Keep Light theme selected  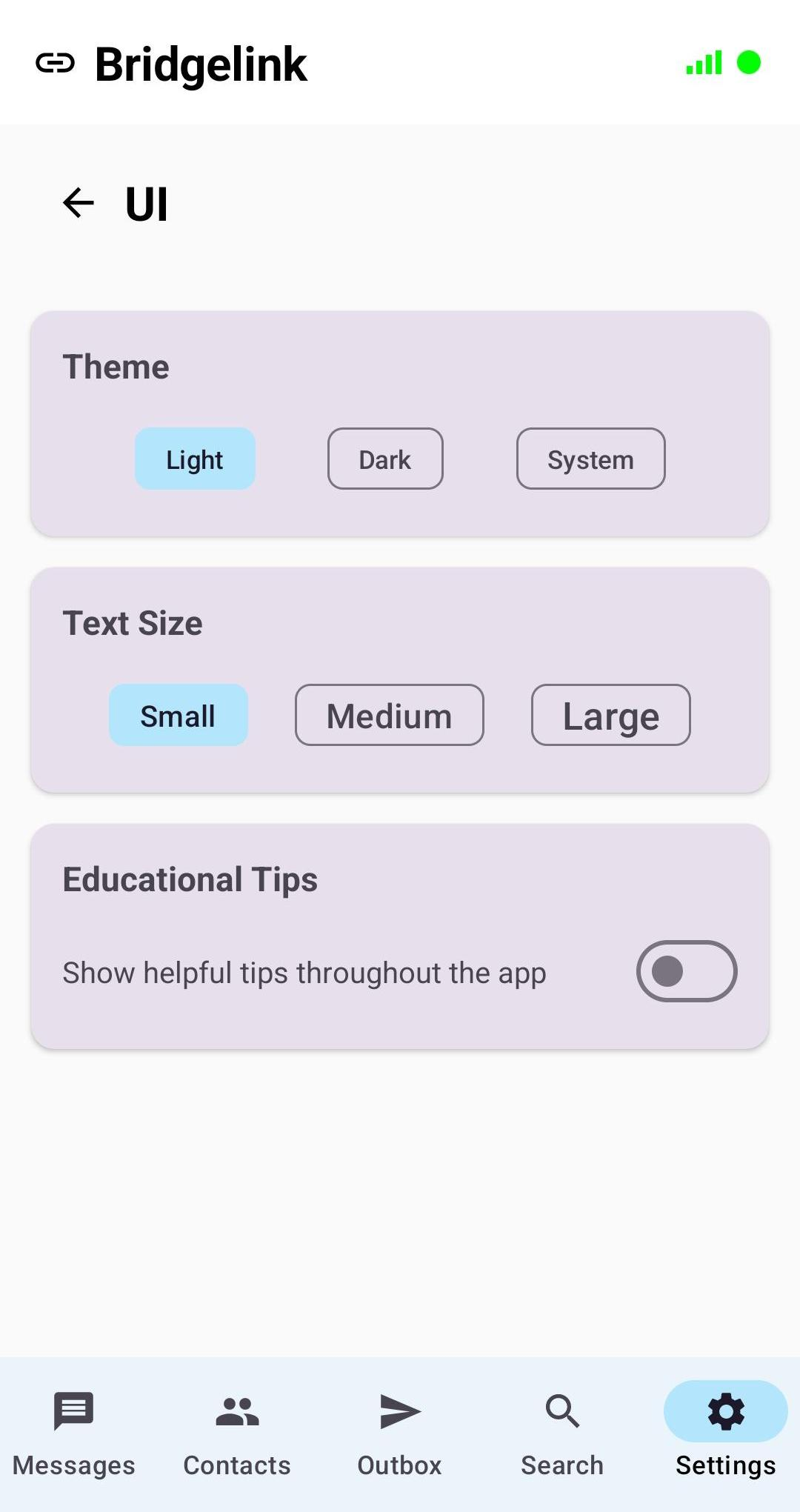pyautogui.click(x=194, y=459)
